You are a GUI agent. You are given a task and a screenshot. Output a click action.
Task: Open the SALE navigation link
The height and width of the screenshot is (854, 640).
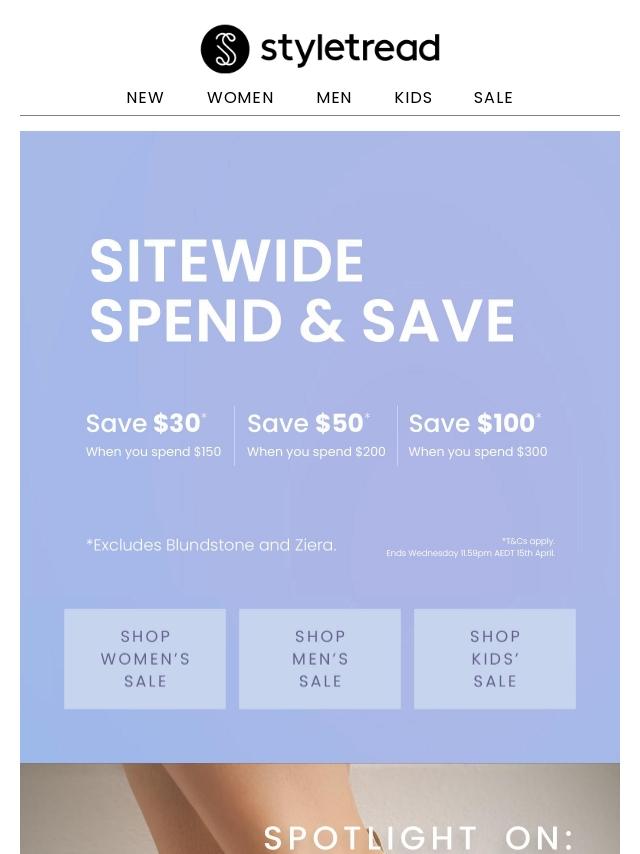pos(493,98)
